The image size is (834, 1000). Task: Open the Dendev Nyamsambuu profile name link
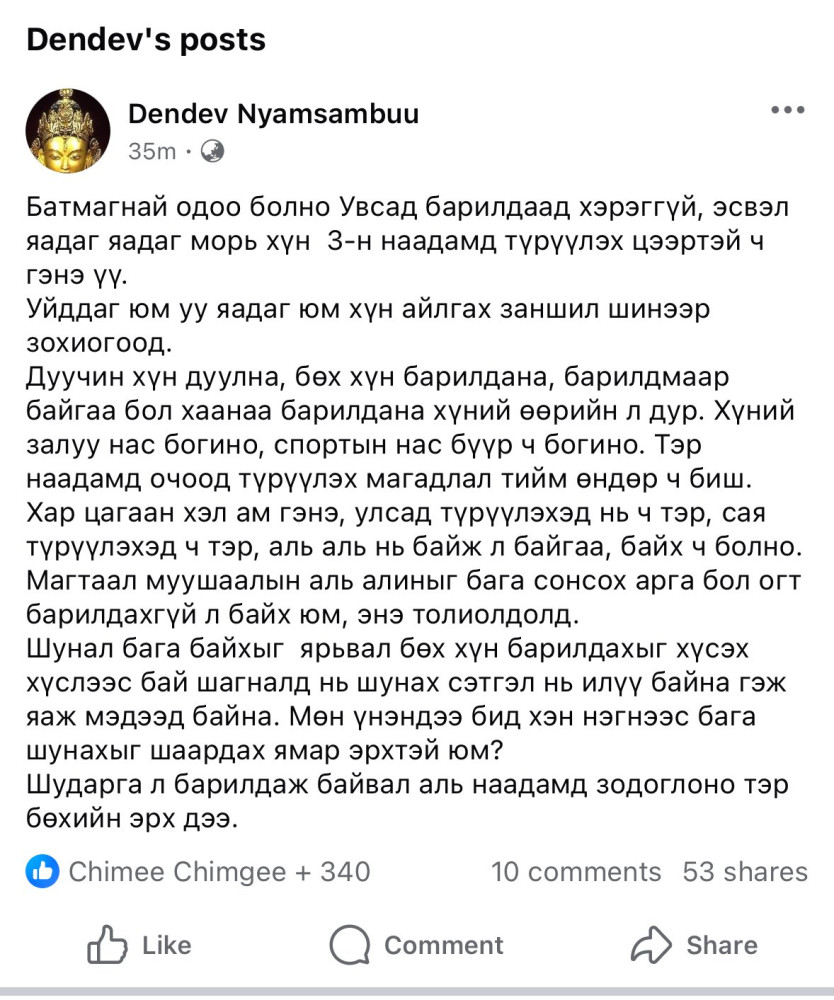coord(273,114)
